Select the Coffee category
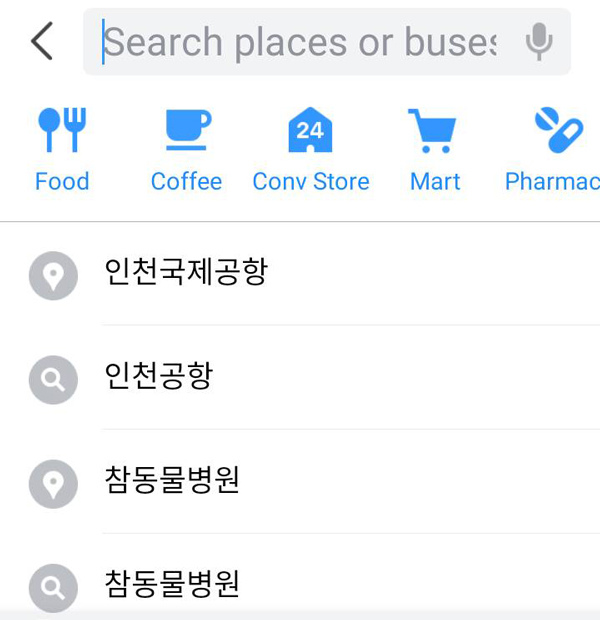This screenshot has width=600, height=620. tap(186, 150)
